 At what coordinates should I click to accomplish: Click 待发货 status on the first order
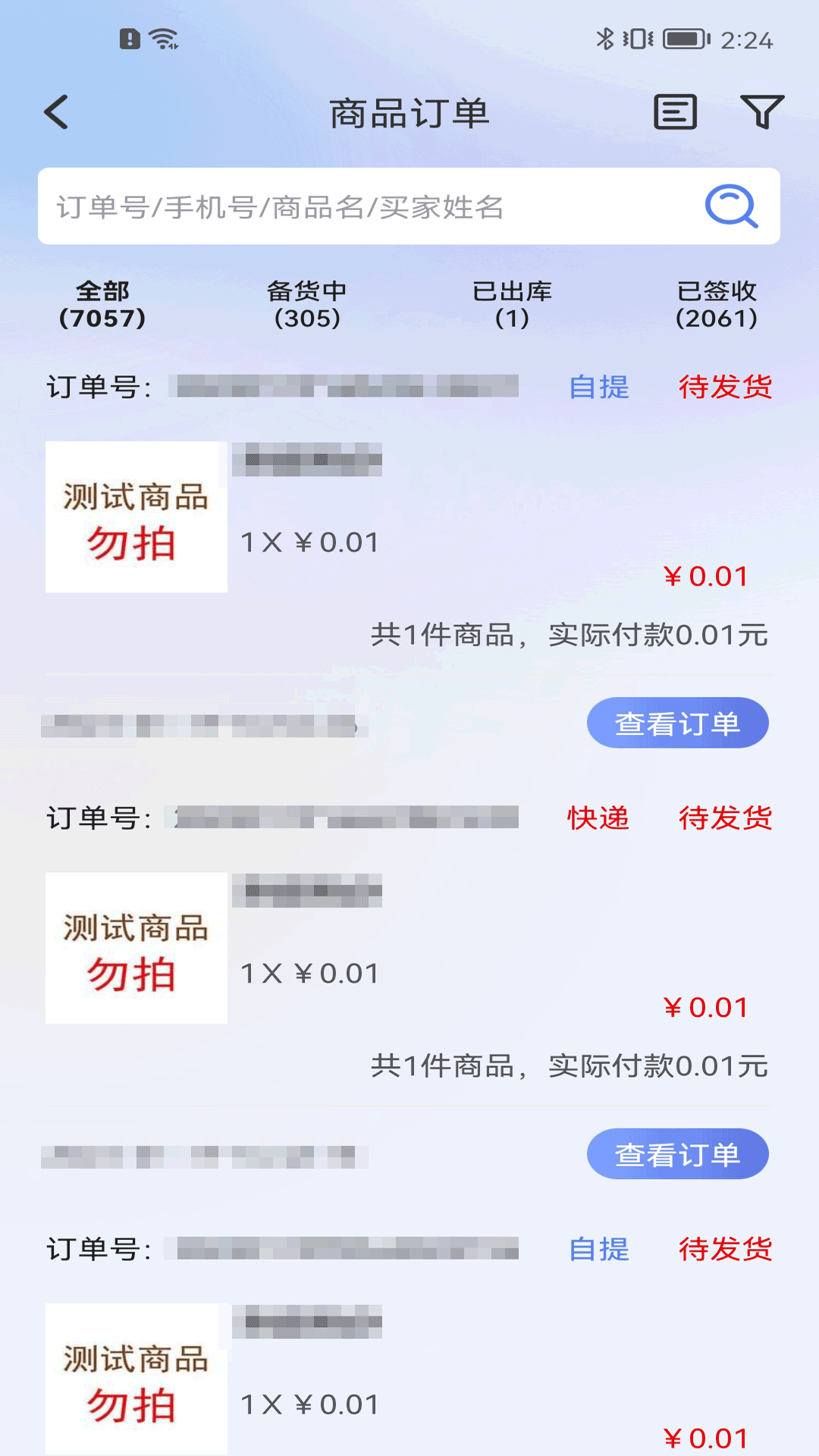(x=725, y=388)
